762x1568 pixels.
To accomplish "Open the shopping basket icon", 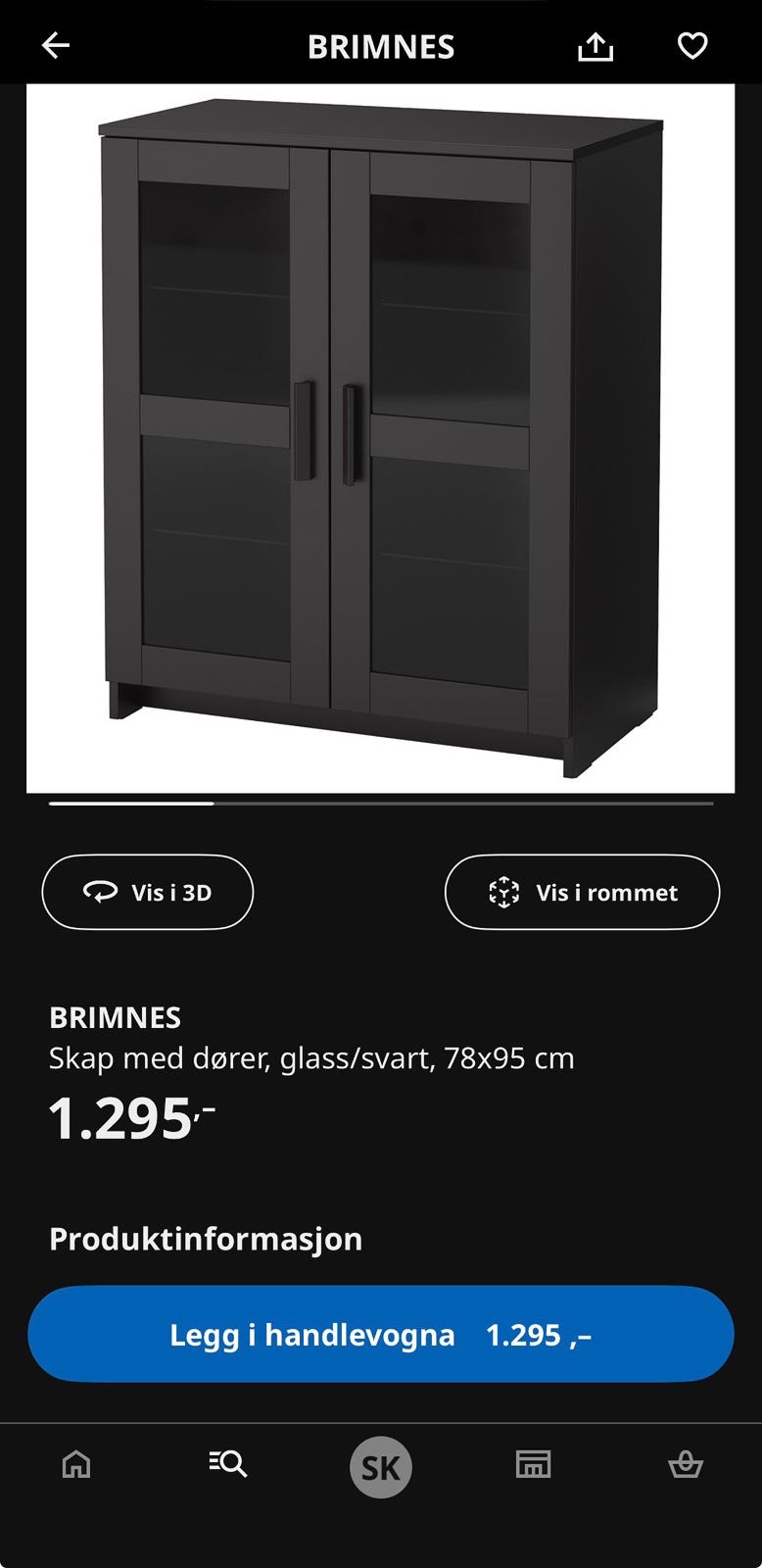I will coord(686,1464).
